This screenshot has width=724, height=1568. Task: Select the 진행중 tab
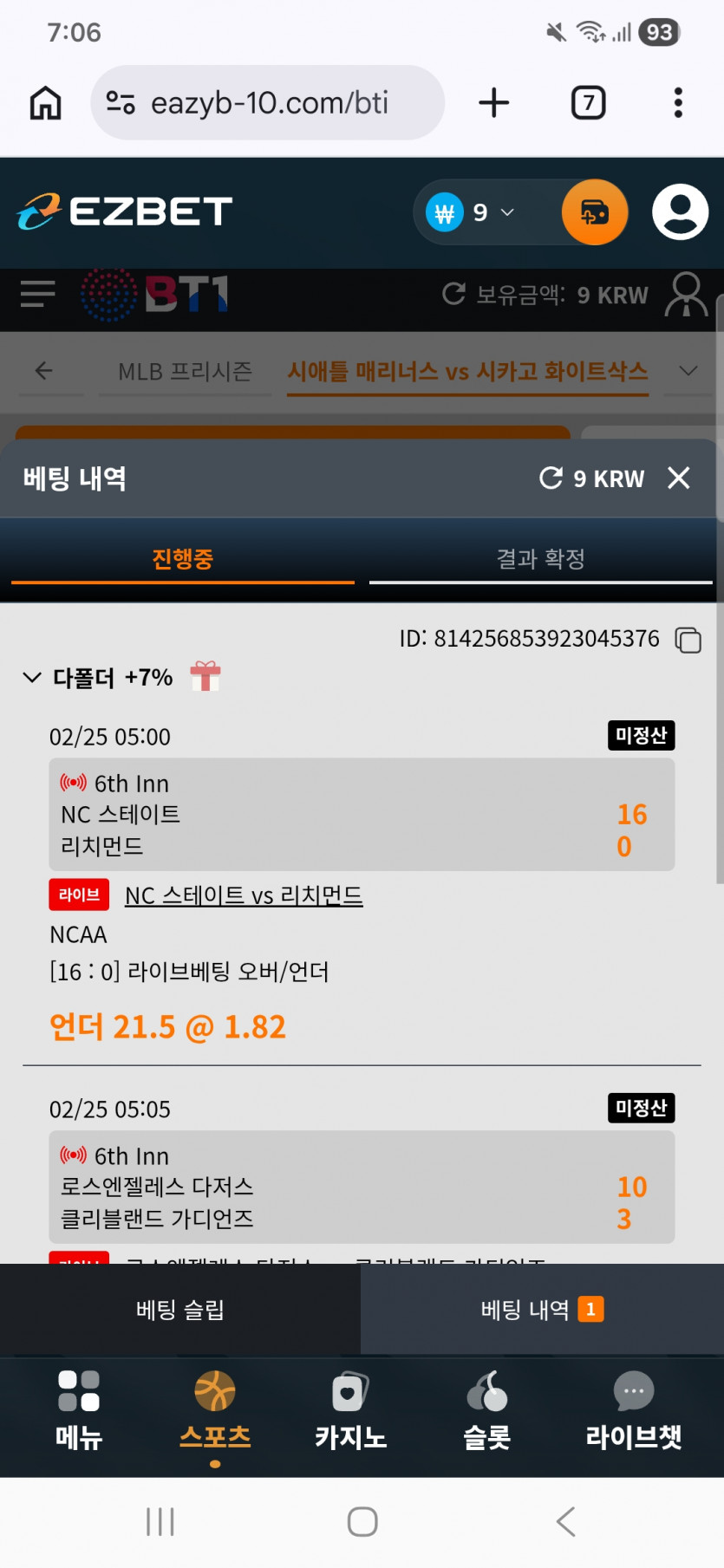tap(182, 559)
